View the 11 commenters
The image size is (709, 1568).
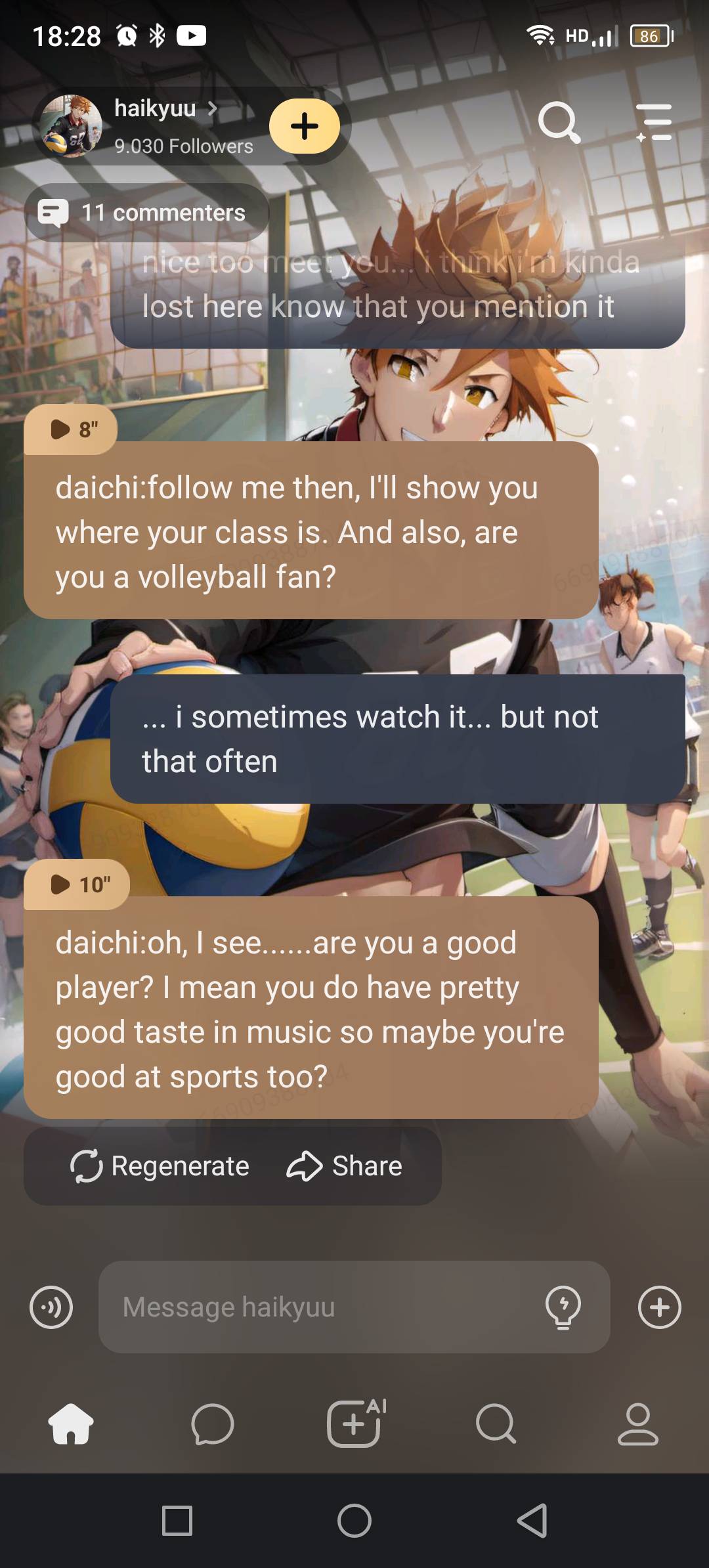147,213
